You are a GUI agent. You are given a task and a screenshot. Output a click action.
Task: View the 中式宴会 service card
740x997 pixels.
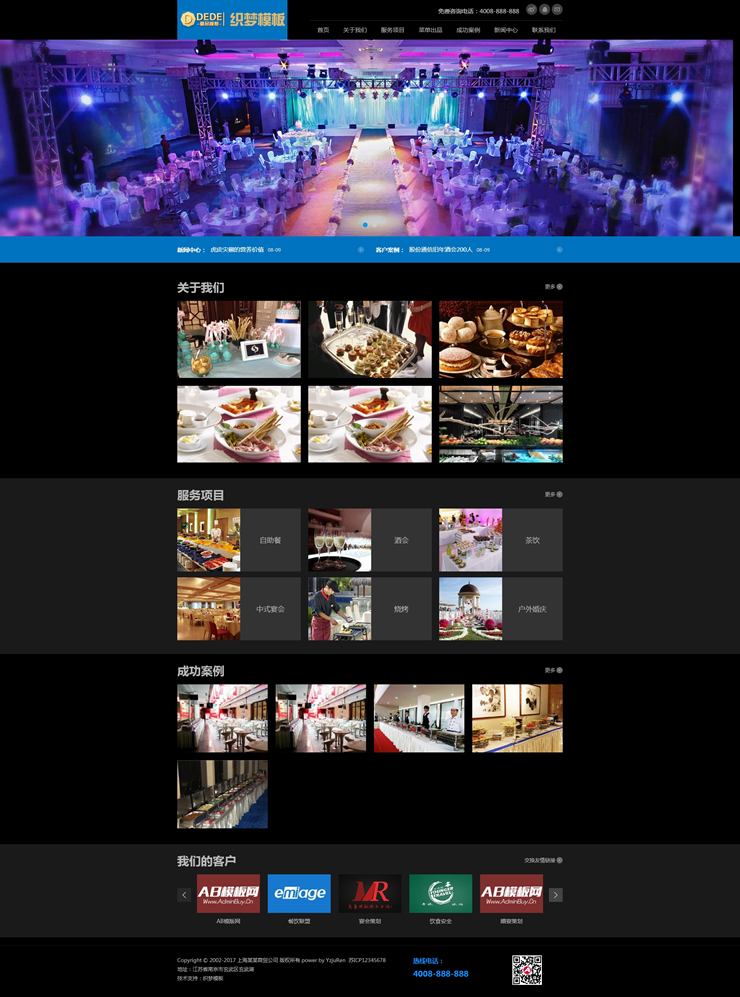click(239, 609)
